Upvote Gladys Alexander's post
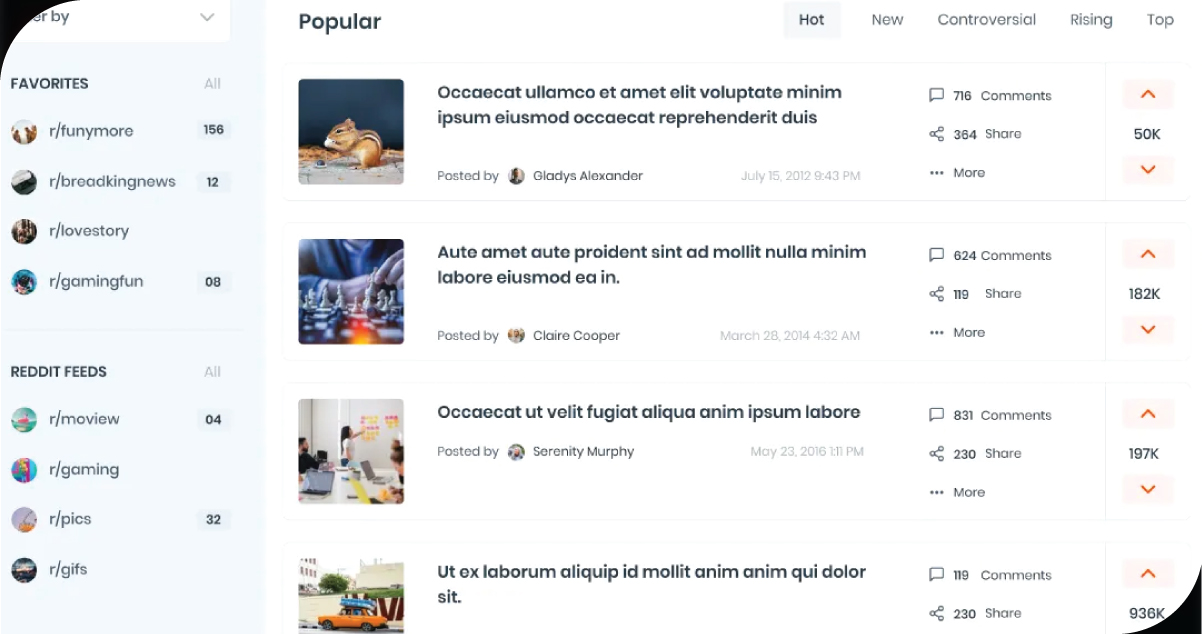Image resolution: width=1202 pixels, height=634 pixels. 1147,95
